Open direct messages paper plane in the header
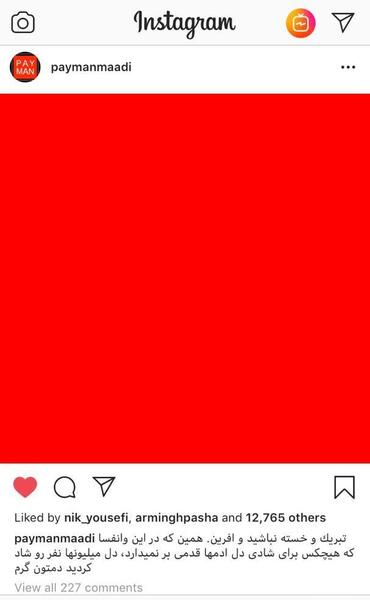 click(x=342, y=22)
